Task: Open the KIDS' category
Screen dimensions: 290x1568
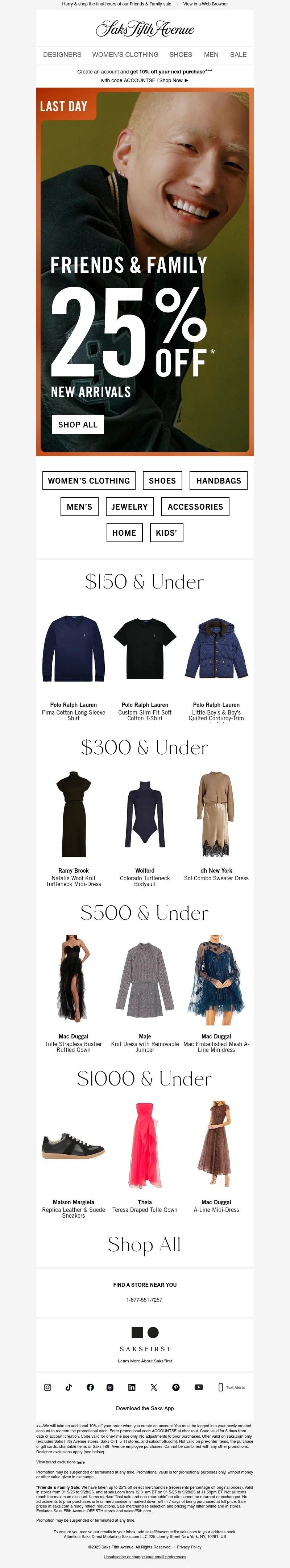Action: [166, 532]
